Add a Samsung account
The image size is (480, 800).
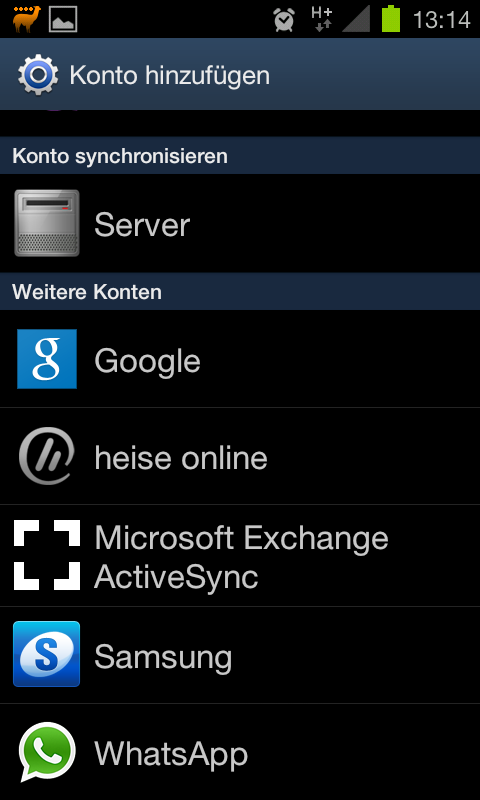[240, 655]
